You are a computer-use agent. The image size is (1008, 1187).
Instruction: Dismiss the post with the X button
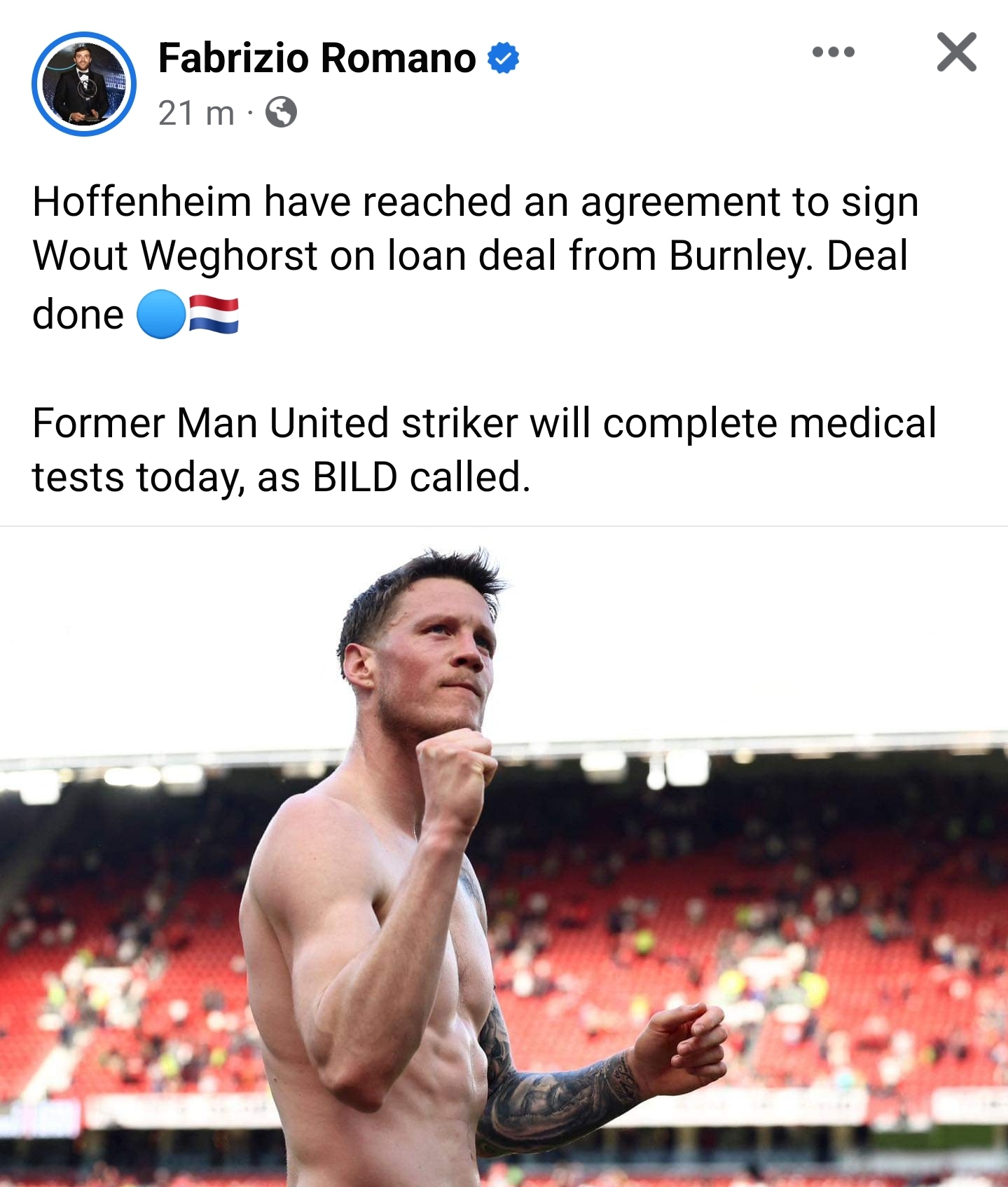click(956, 52)
